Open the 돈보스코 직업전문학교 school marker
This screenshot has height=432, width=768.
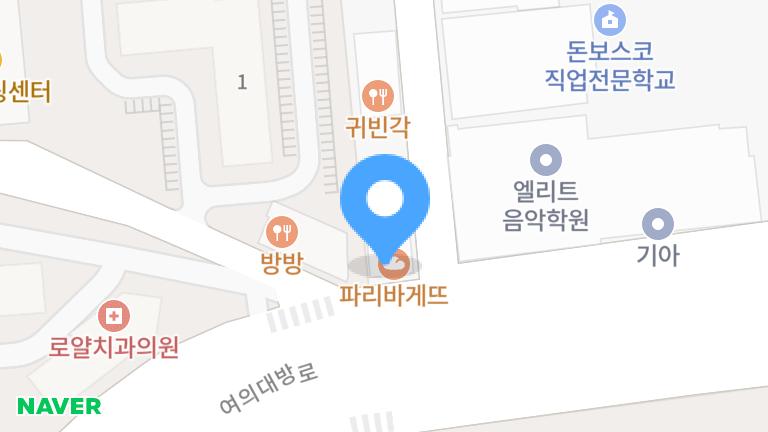click(x=609, y=19)
